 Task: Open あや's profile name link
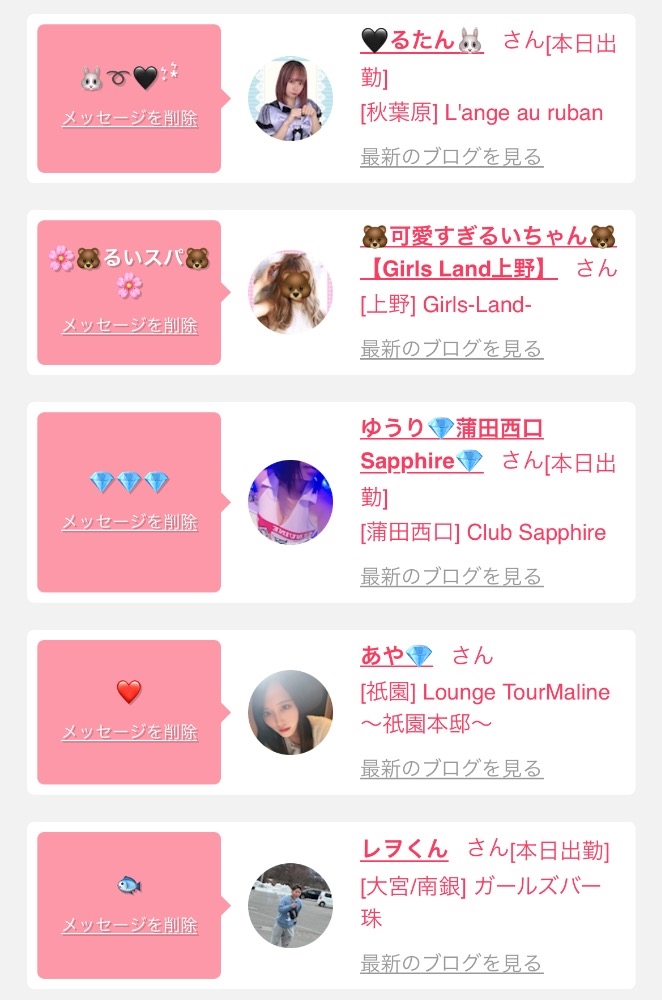[x=396, y=656]
